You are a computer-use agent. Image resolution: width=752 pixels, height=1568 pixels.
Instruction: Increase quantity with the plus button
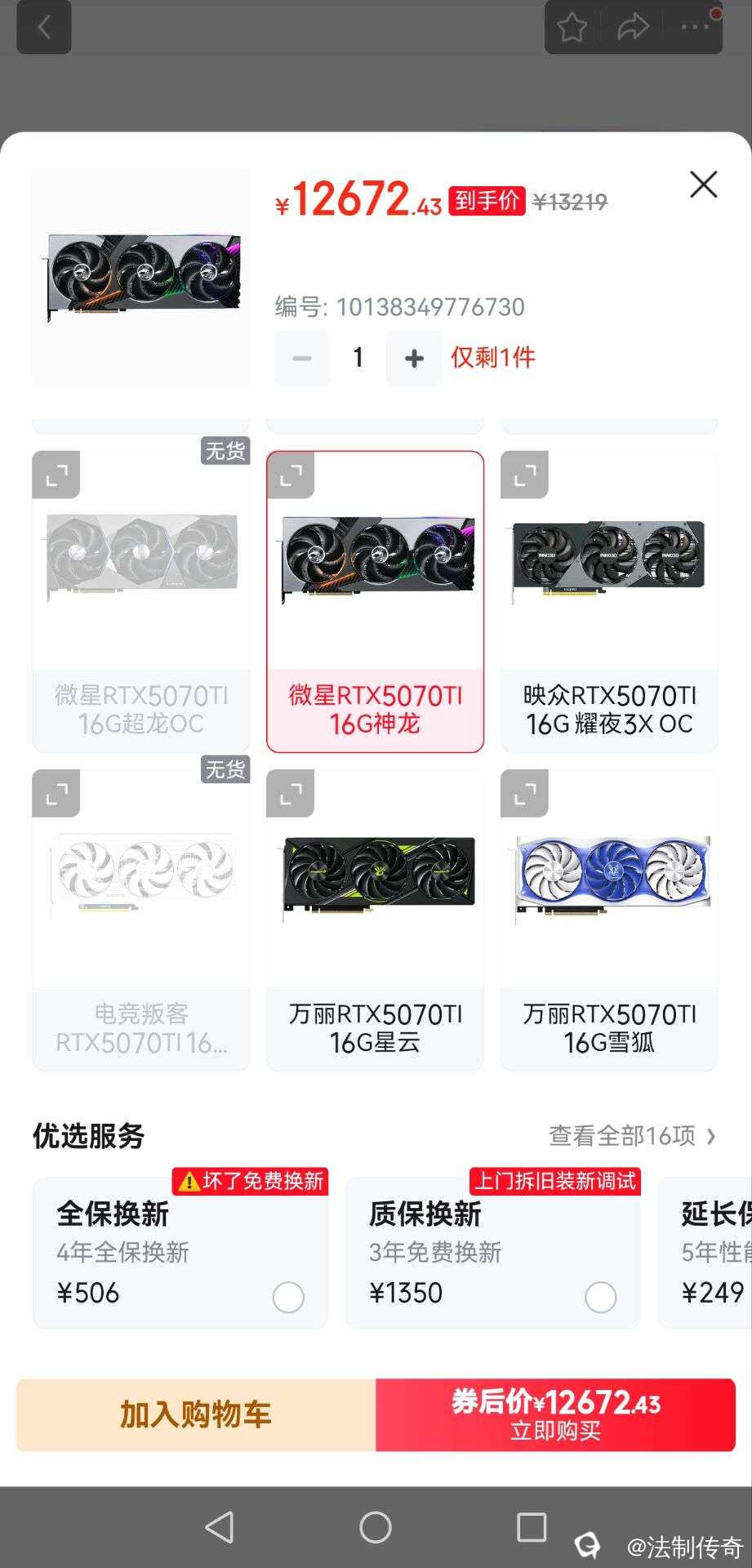(x=414, y=358)
